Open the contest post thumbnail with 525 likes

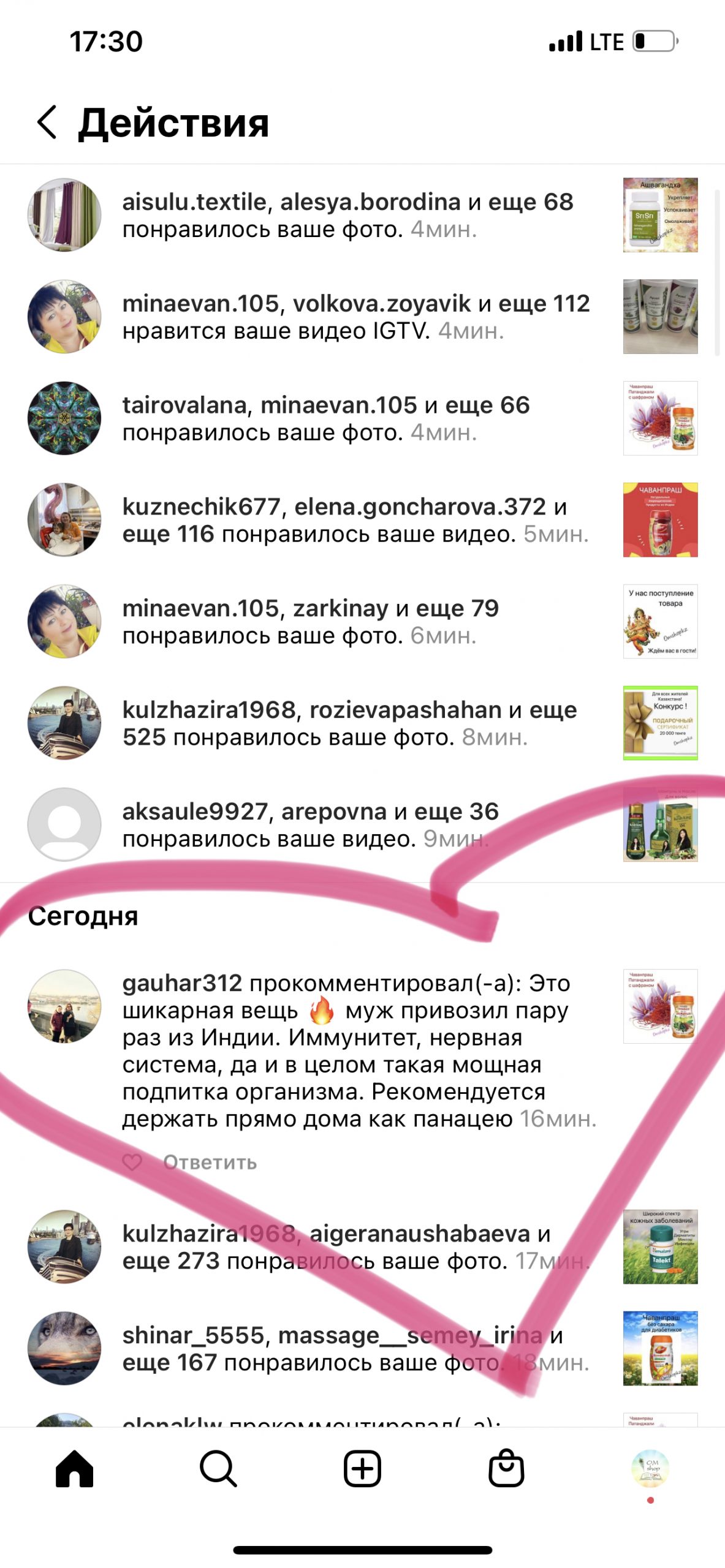tap(660, 723)
